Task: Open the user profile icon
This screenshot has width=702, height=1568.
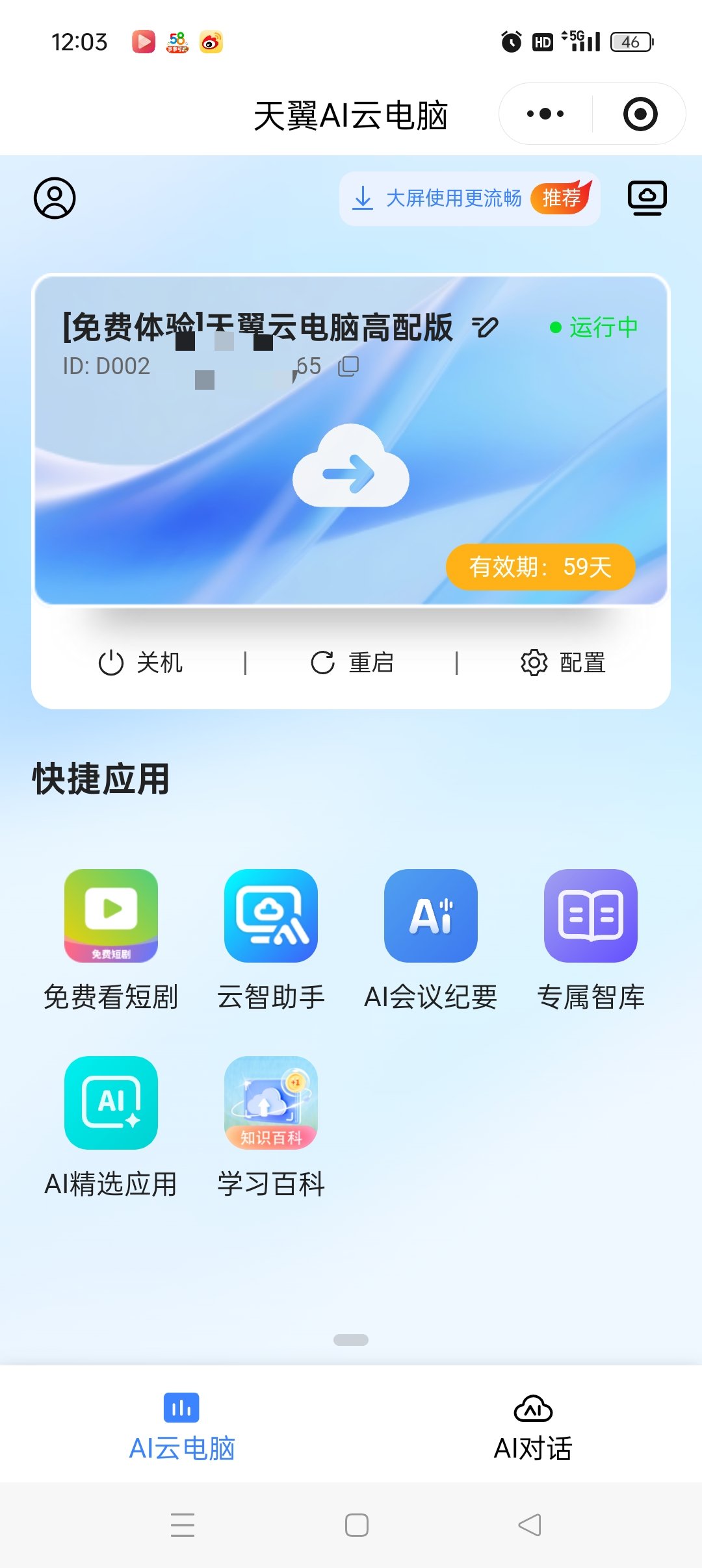Action: click(55, 198)
